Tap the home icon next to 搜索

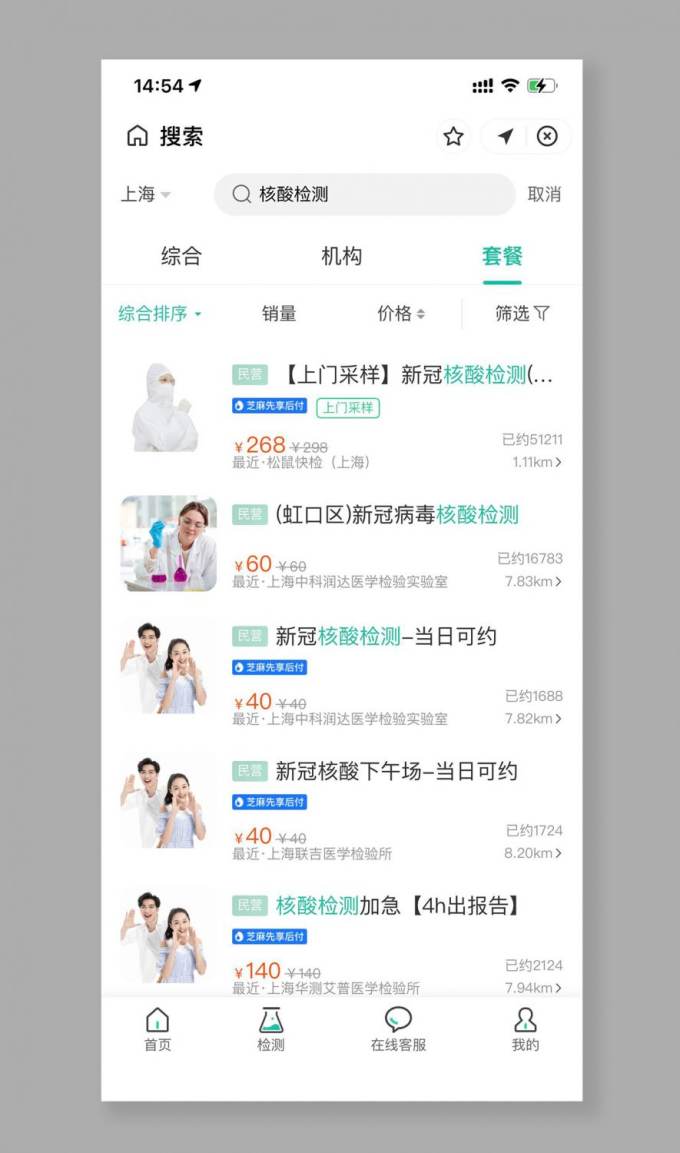pyautogui.click(x=137, y=137)
